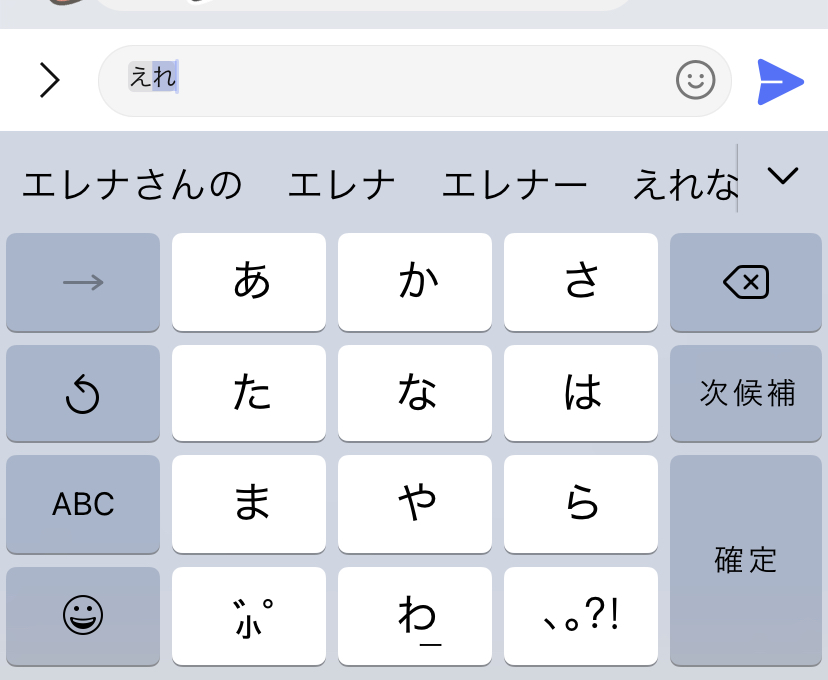This screenshot has width=828, height=680.
Task: Tap the ら kana key
Action: (x=581, y=504)
